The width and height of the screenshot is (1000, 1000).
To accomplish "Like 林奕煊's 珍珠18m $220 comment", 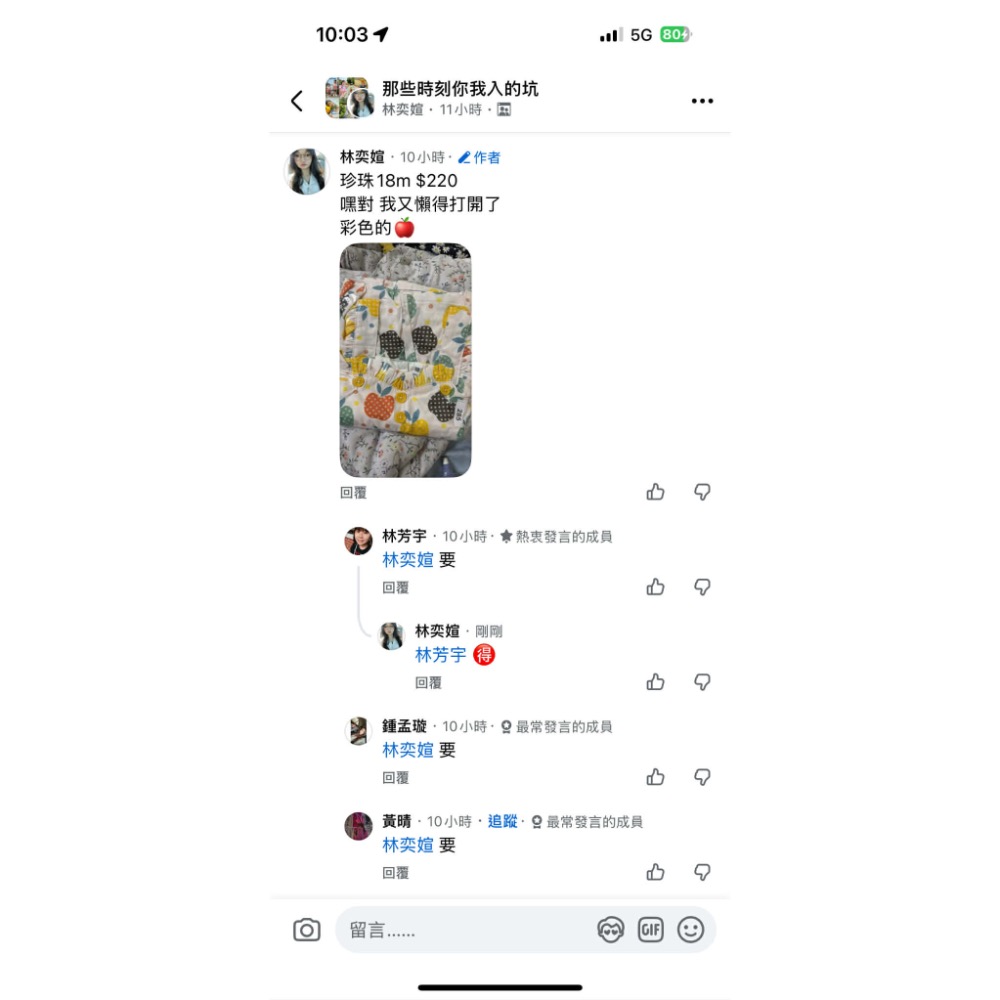I will (656, 492).
